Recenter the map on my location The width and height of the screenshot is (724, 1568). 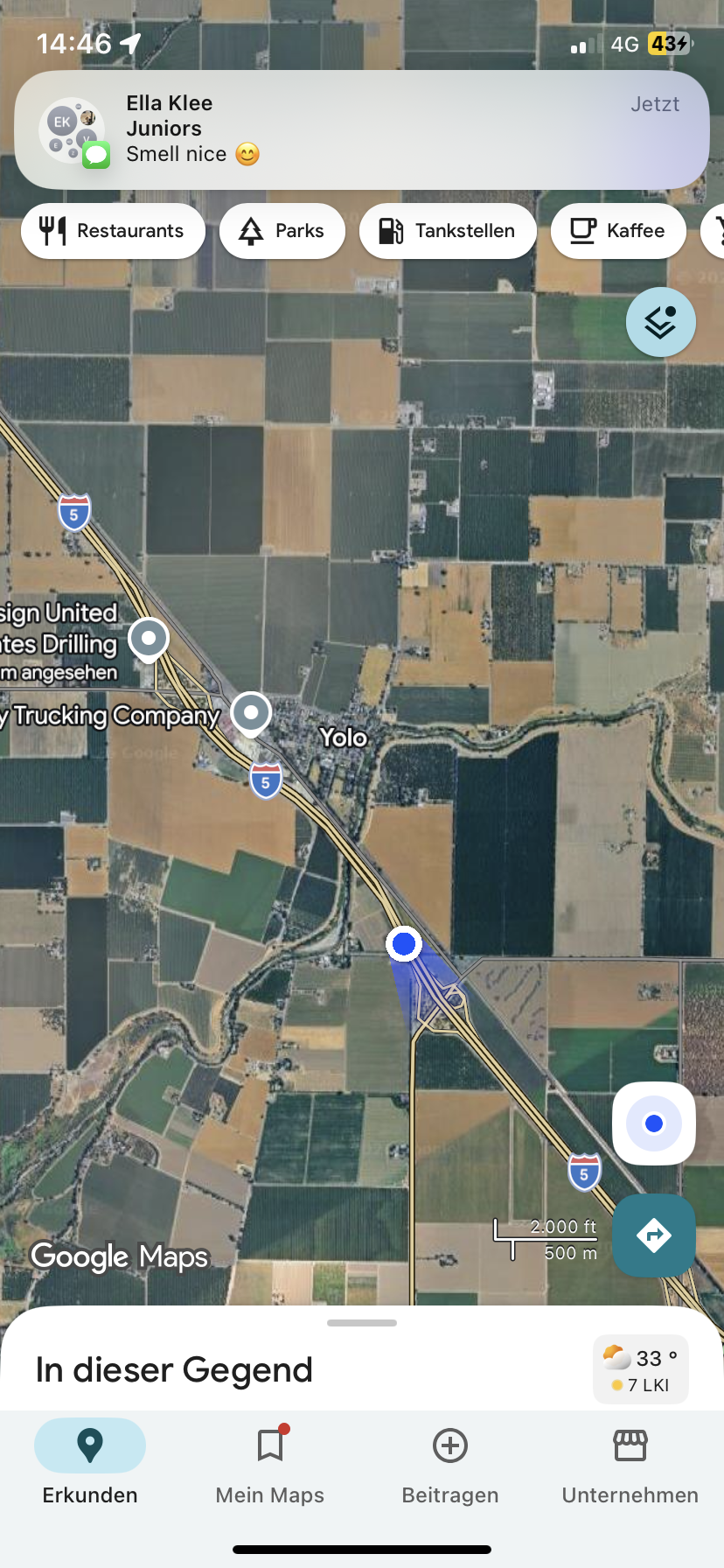[x=654, y=1123]
